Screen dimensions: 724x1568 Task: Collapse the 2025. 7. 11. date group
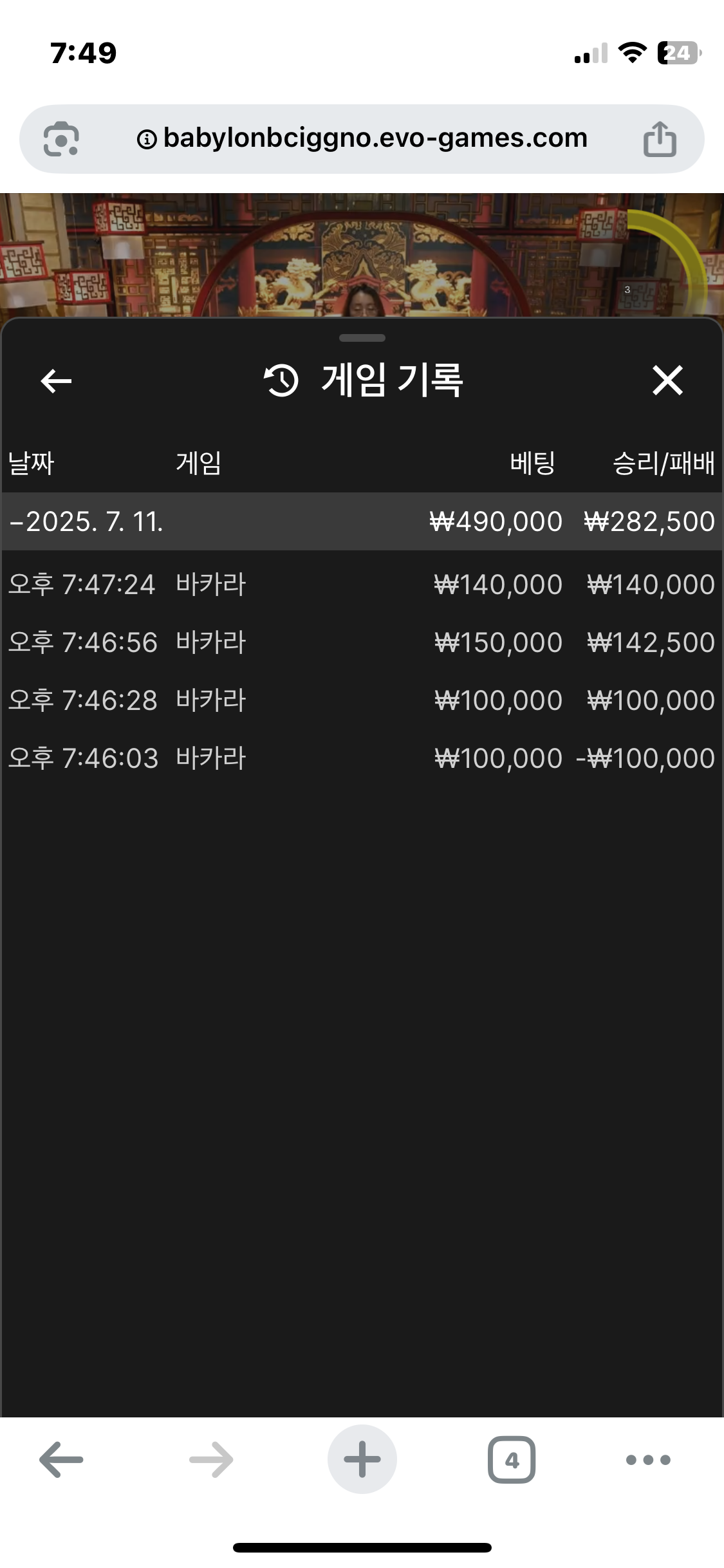(x=362, y=521)
